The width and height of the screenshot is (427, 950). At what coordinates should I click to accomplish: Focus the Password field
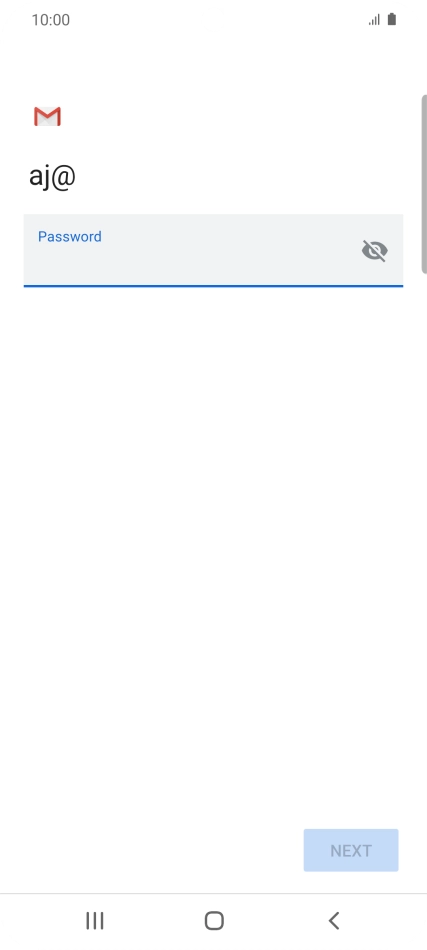213,250
